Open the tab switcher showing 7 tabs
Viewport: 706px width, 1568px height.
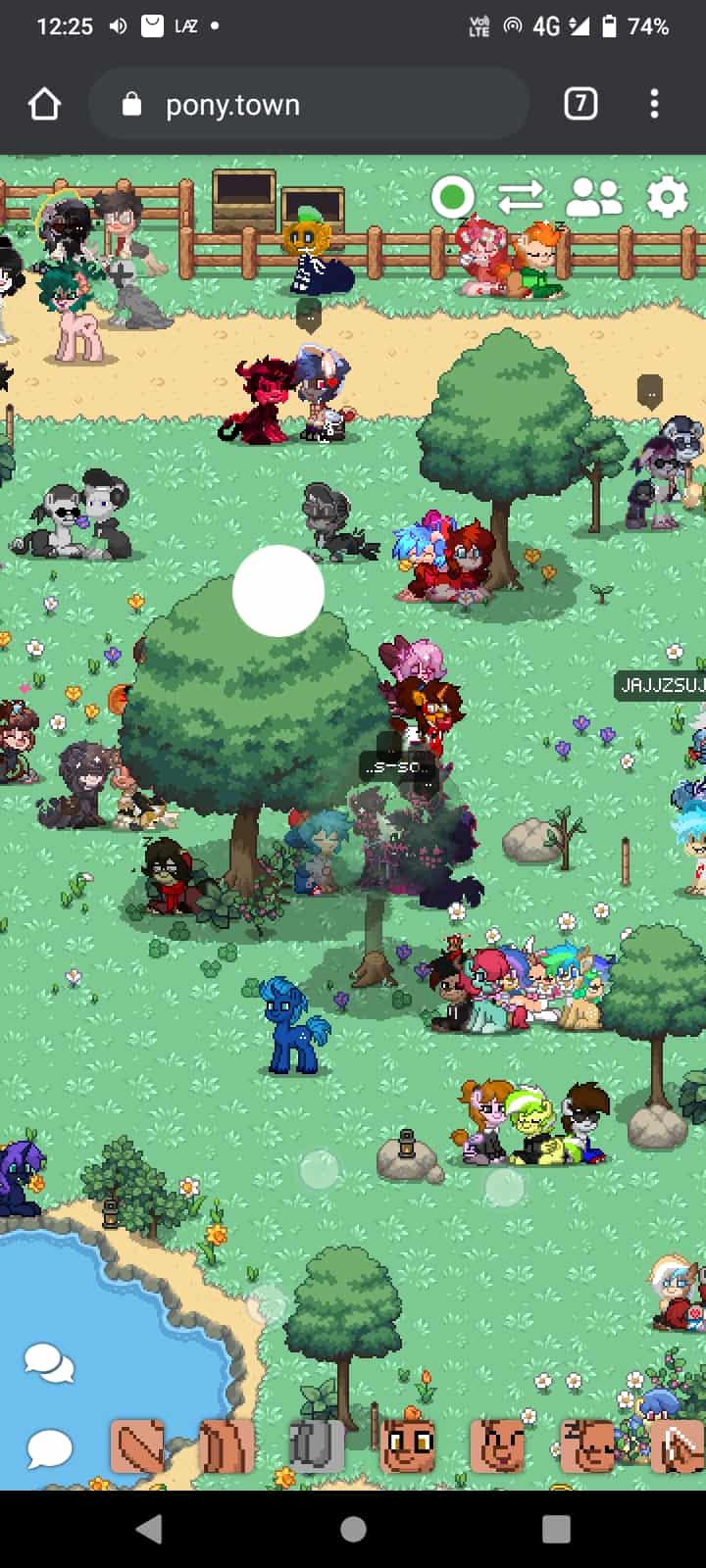[x=580, y=104]
